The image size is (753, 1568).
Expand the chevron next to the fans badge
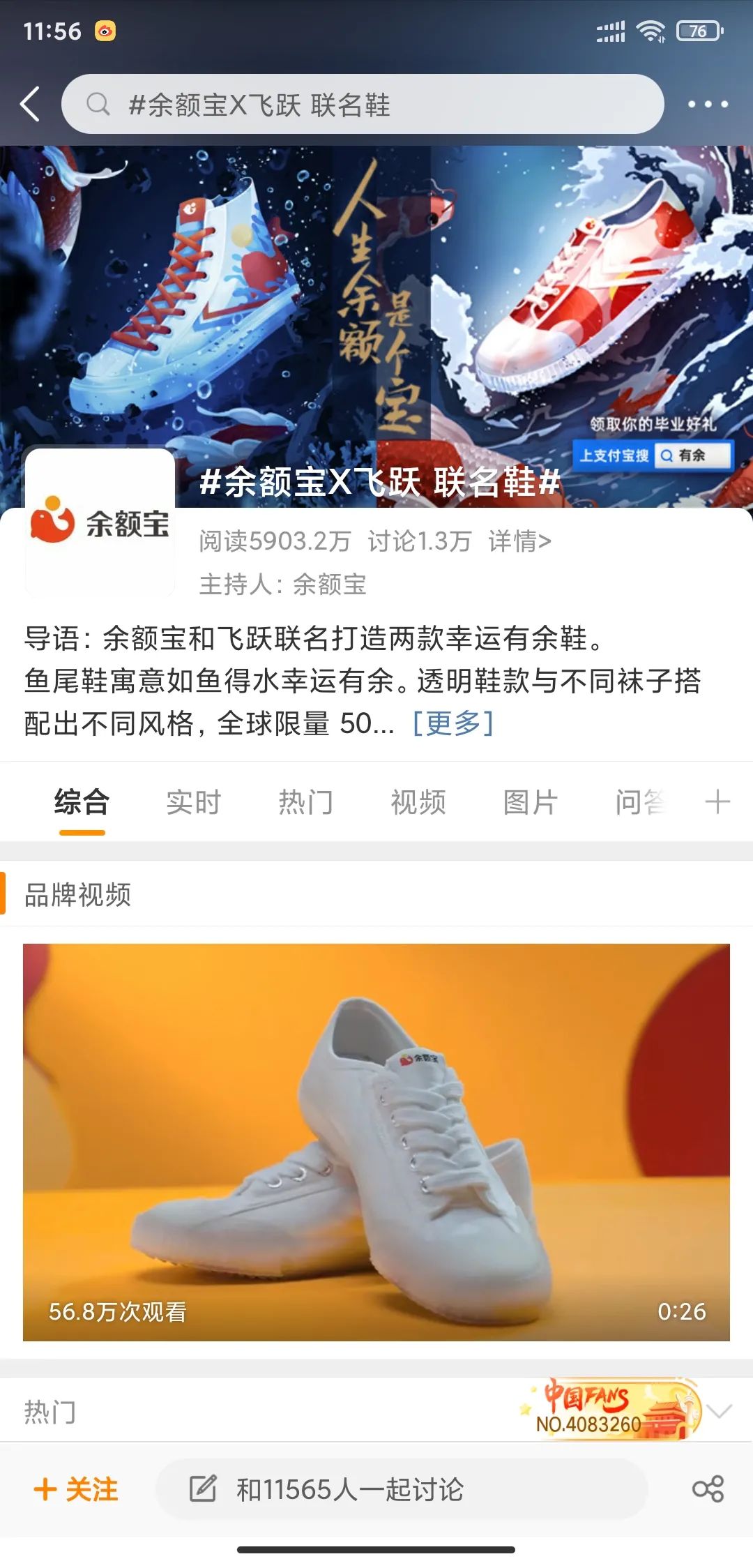click(719, 1412)
